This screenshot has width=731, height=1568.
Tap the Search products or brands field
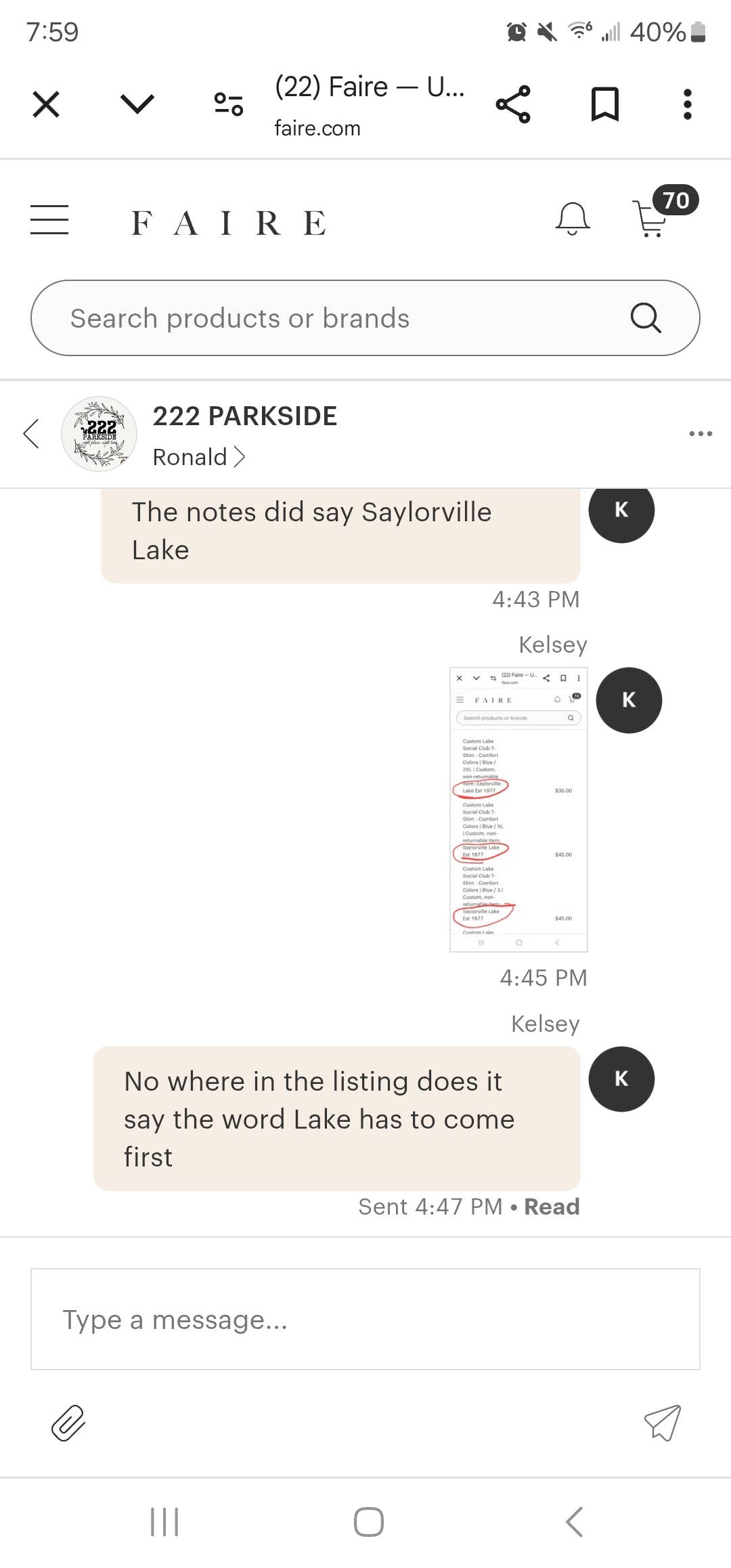click(338, 318)
